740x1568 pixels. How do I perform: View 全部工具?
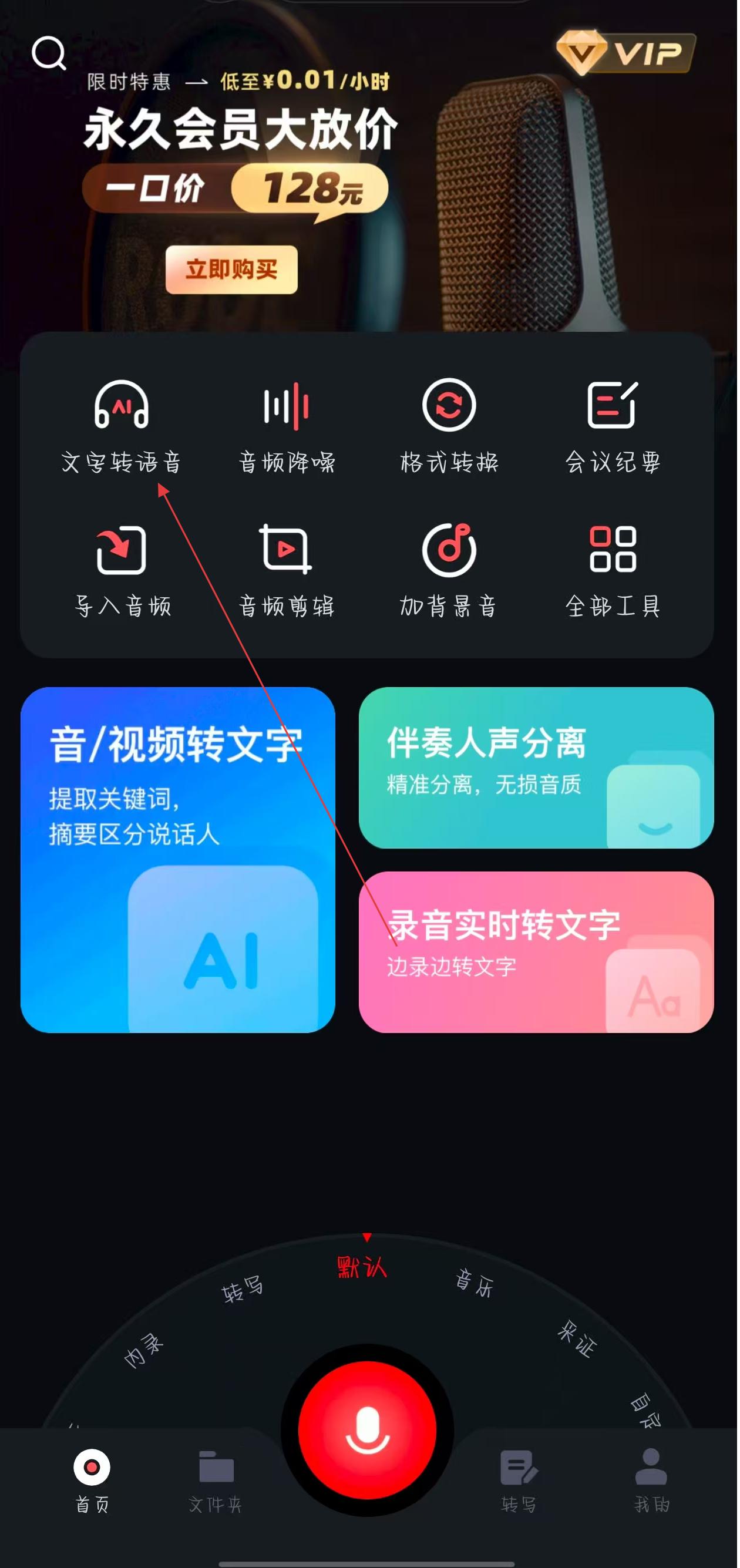(613, 570)
